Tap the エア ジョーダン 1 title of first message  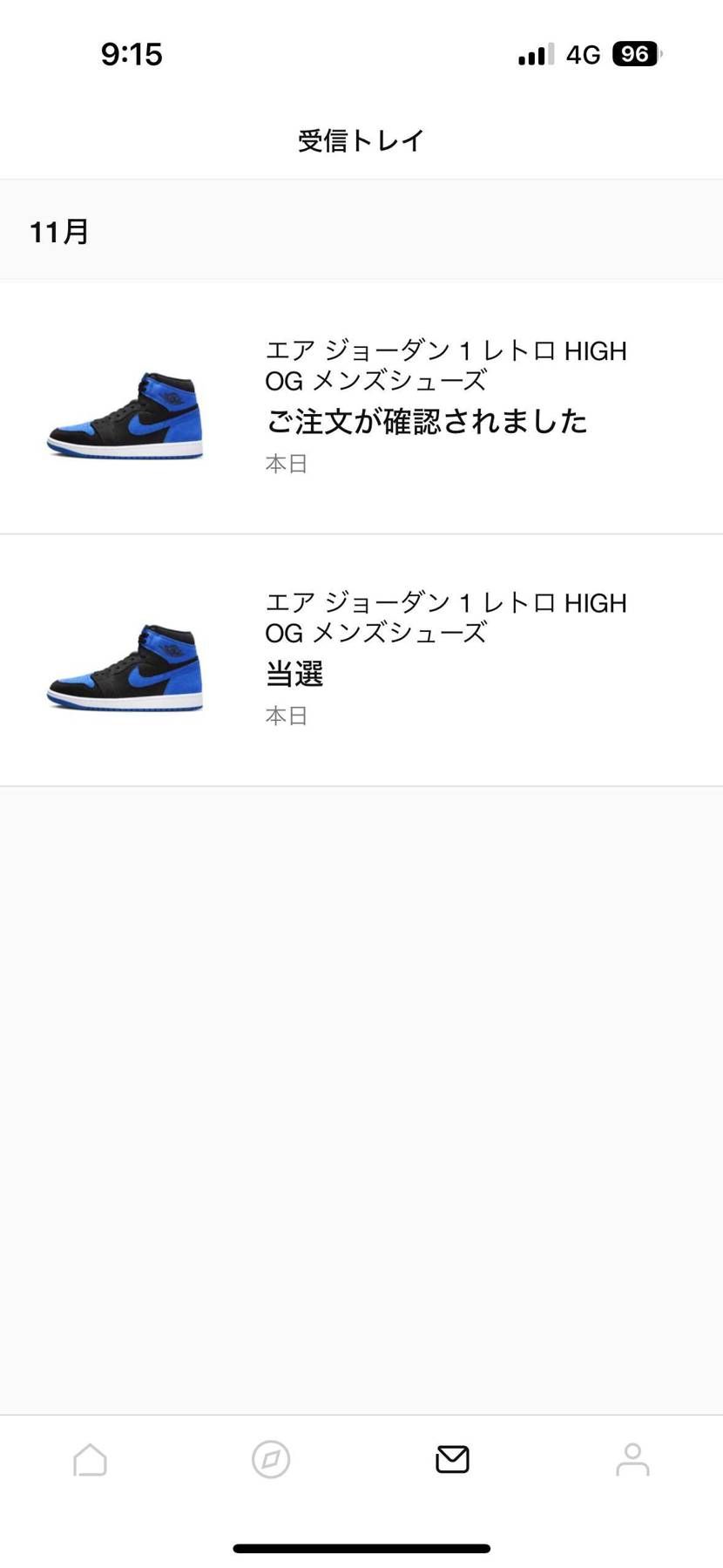(x=446, y=364)
